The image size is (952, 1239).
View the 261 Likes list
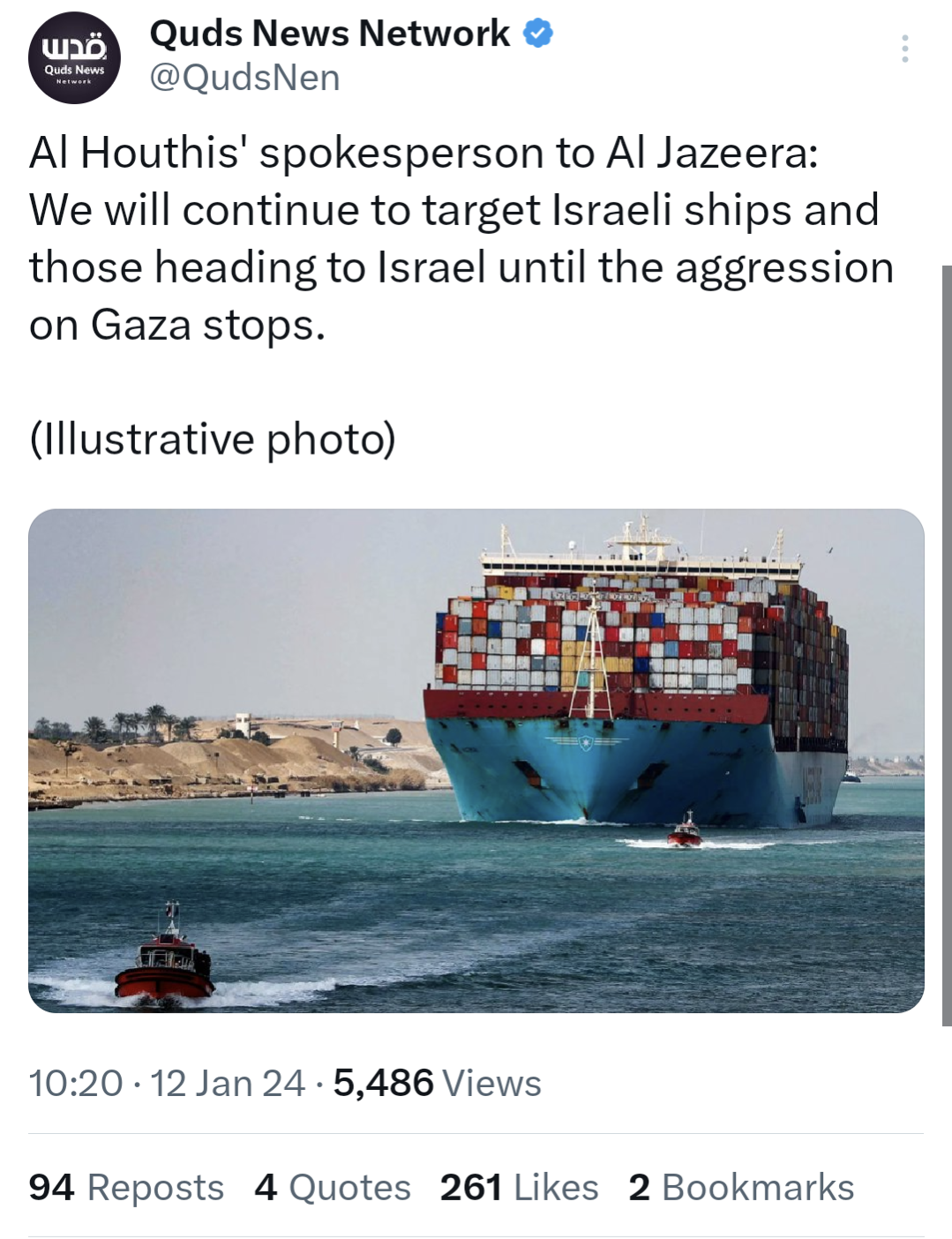(x=519, y=1187)
